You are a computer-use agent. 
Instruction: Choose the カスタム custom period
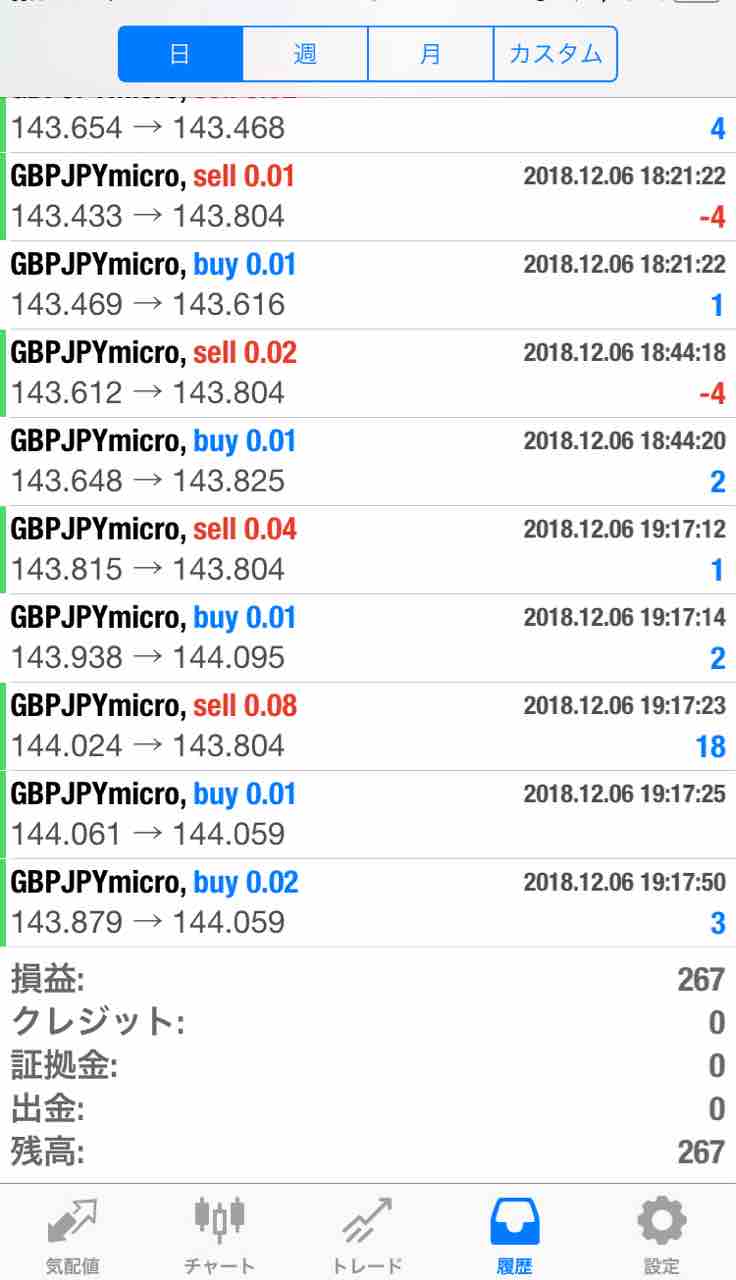click(x=555, y=54)
